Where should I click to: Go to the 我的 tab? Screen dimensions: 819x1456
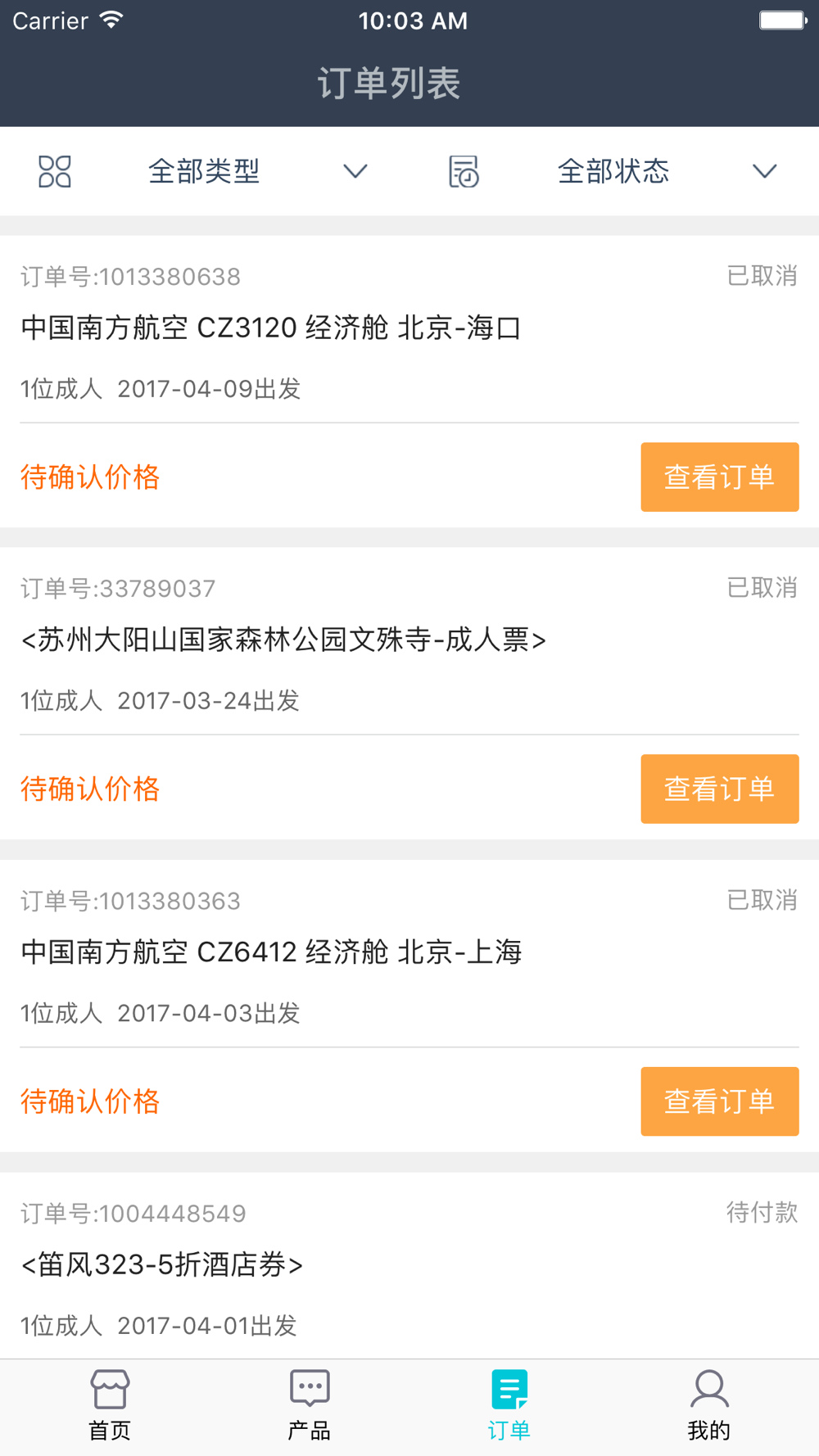point(709,1407)
